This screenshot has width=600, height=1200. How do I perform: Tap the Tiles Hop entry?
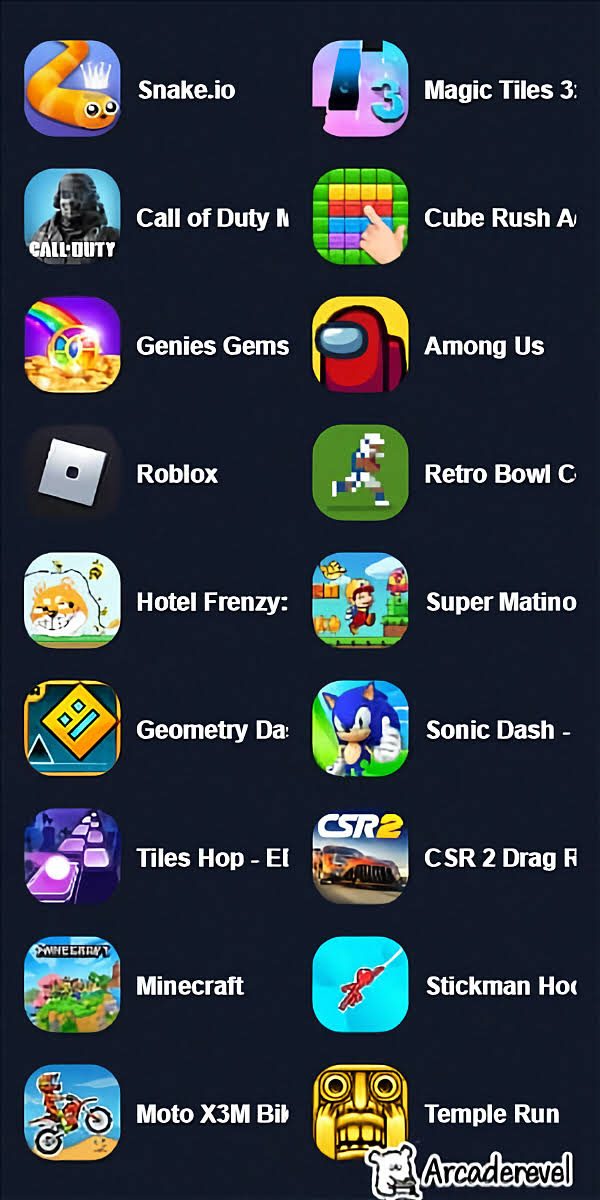[72, 857]
